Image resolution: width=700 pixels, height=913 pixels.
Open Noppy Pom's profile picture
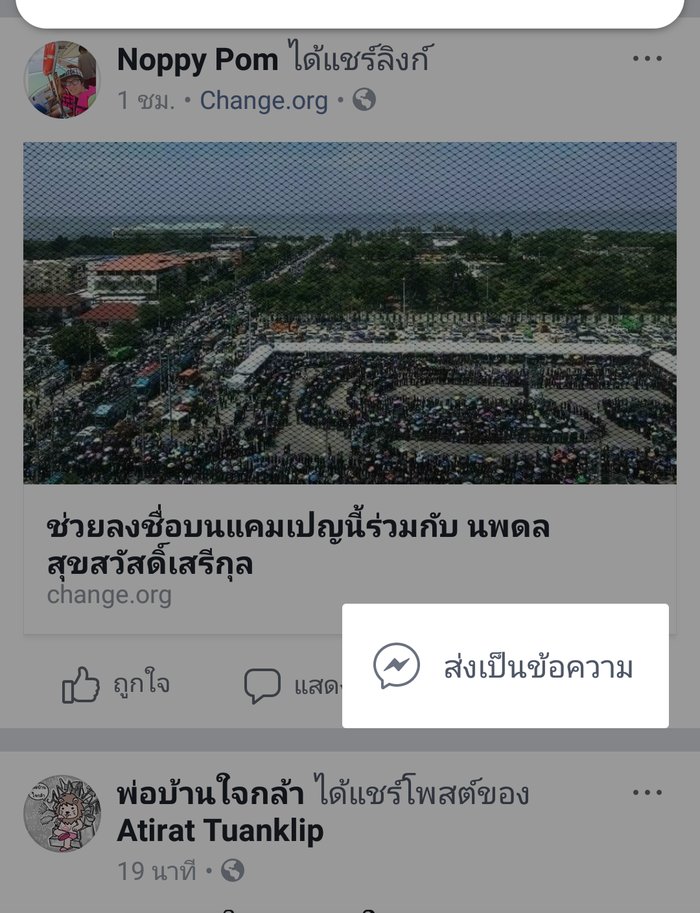tap(62, 79)
